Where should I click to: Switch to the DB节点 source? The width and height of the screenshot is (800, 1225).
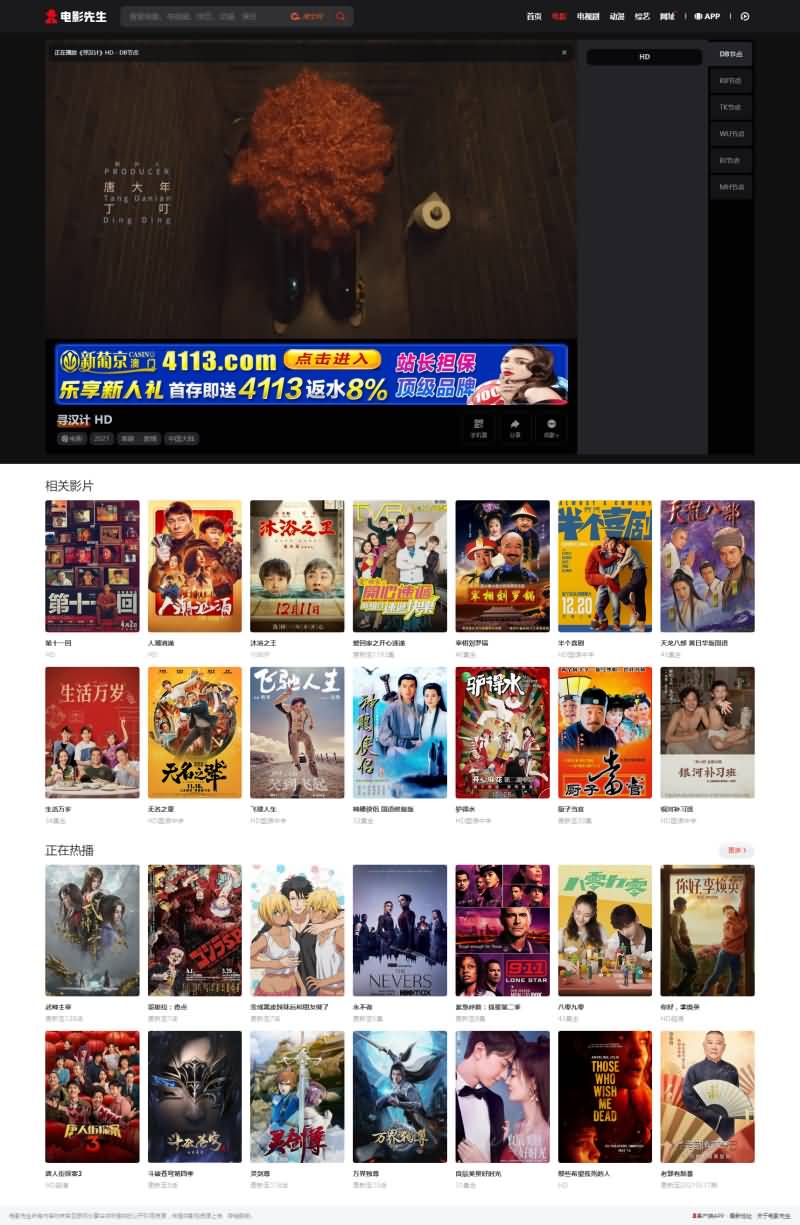(731, 53)
